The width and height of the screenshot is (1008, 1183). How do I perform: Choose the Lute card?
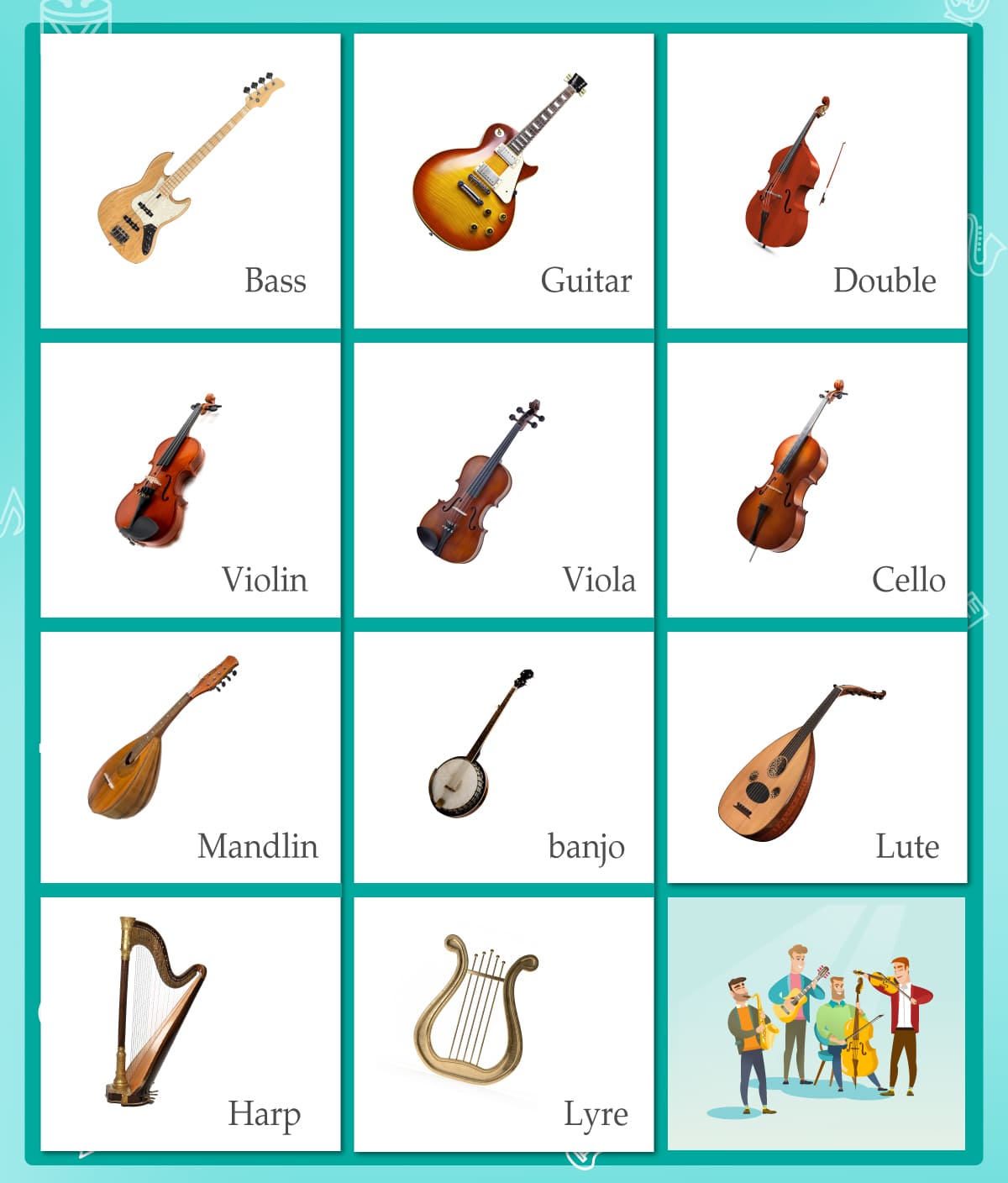pyautogui.click(x=816, y=757)
